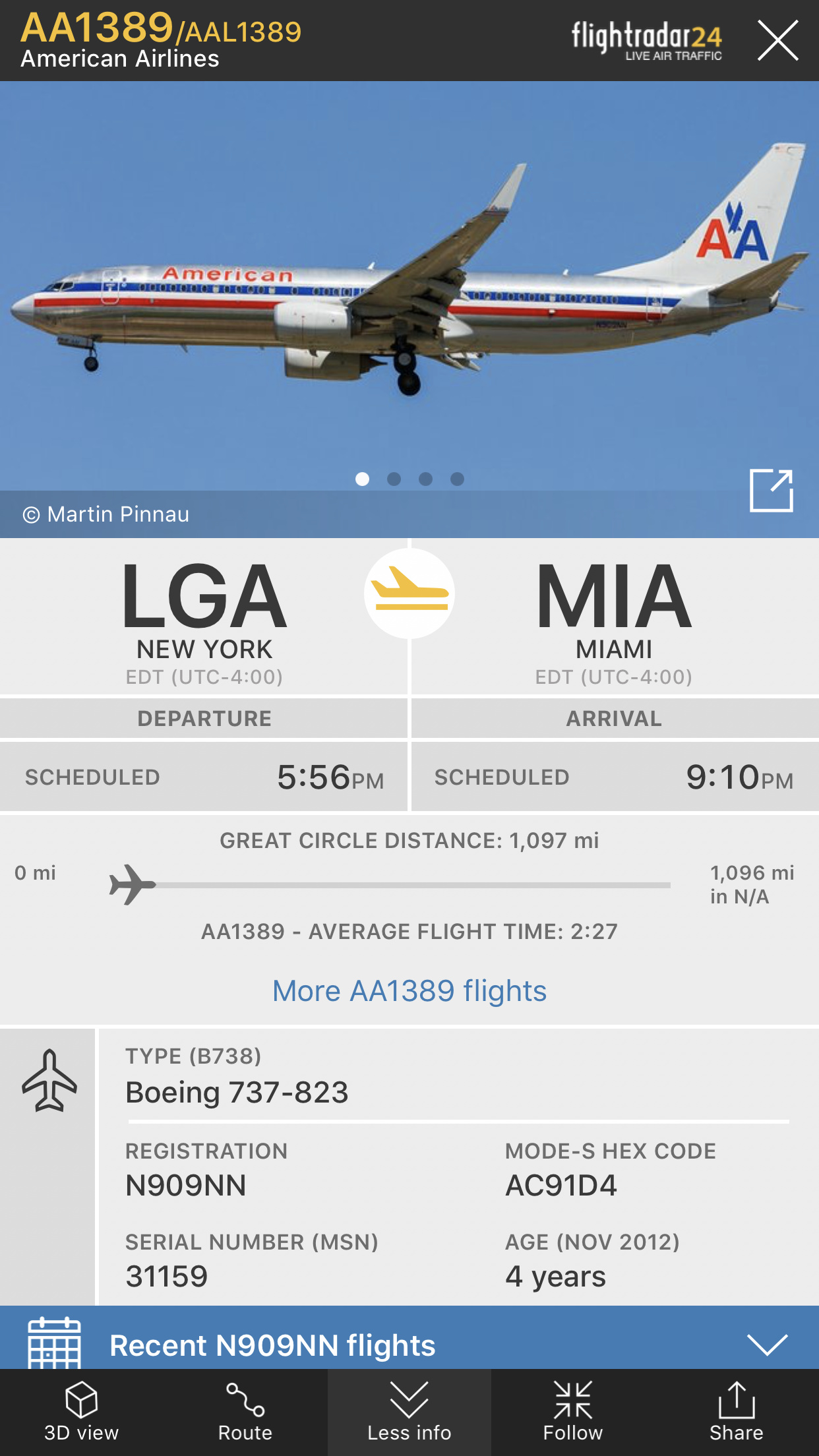Share flight AA1389
This screenshot has width=819, height=1456.
point(736,1412)
